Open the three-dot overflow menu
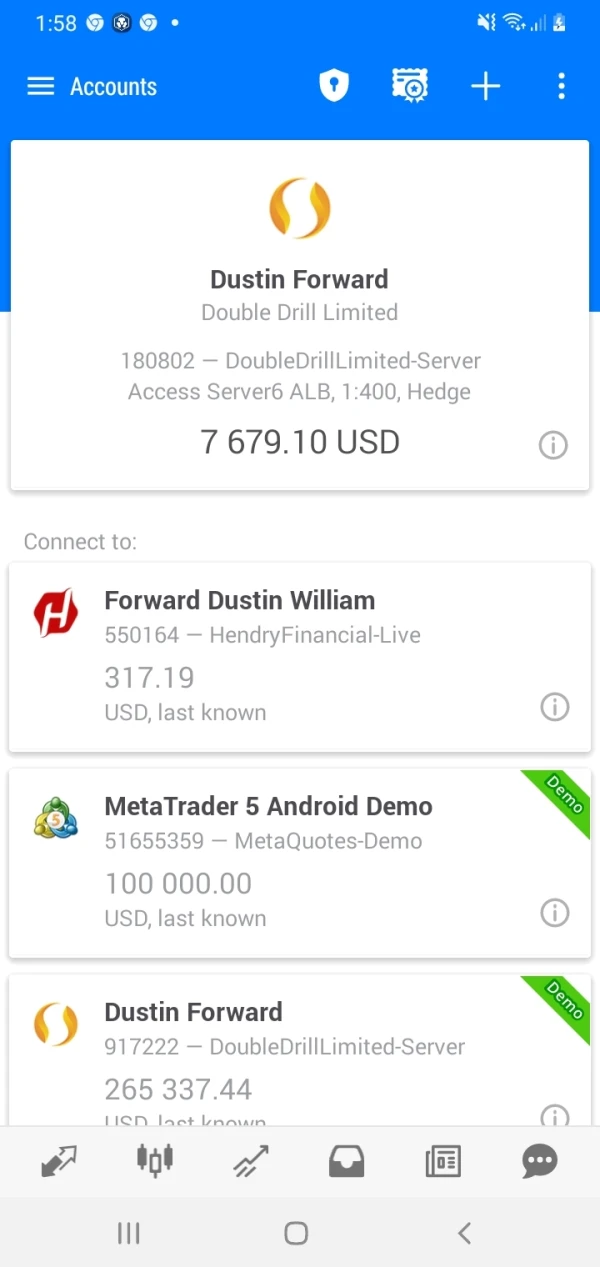 click(x=561, y=86)
